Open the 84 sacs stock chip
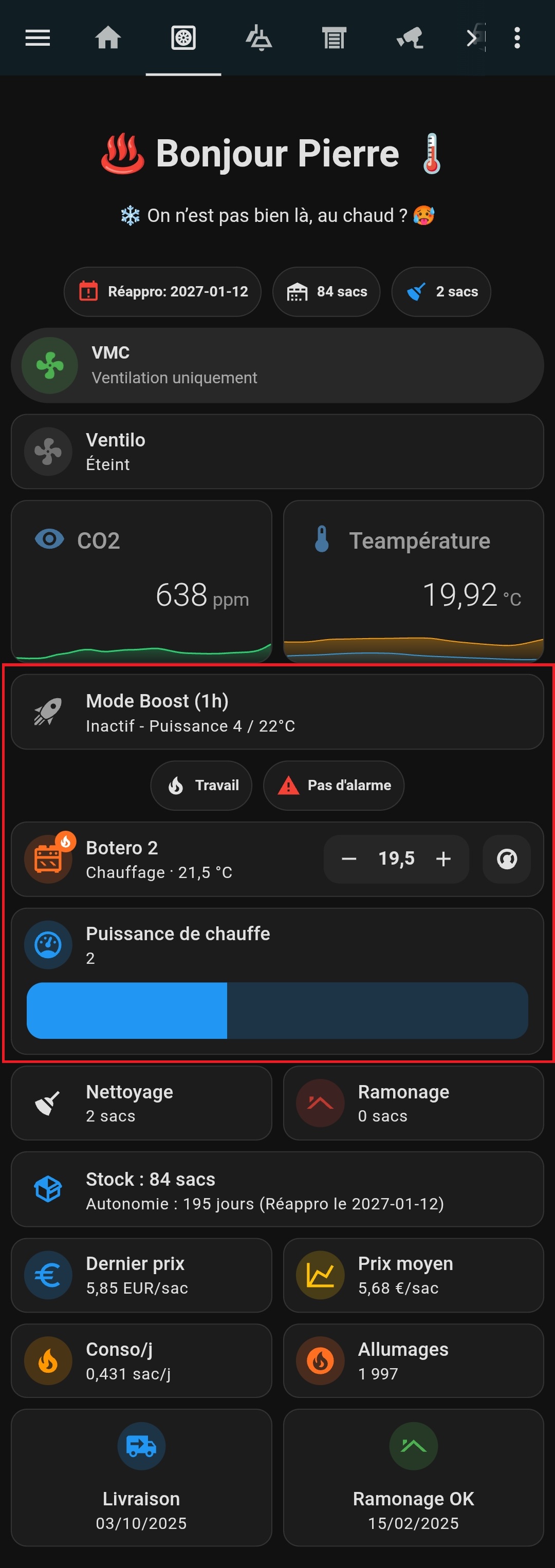The image size is (555, 1568). click(x=326, y=292)
